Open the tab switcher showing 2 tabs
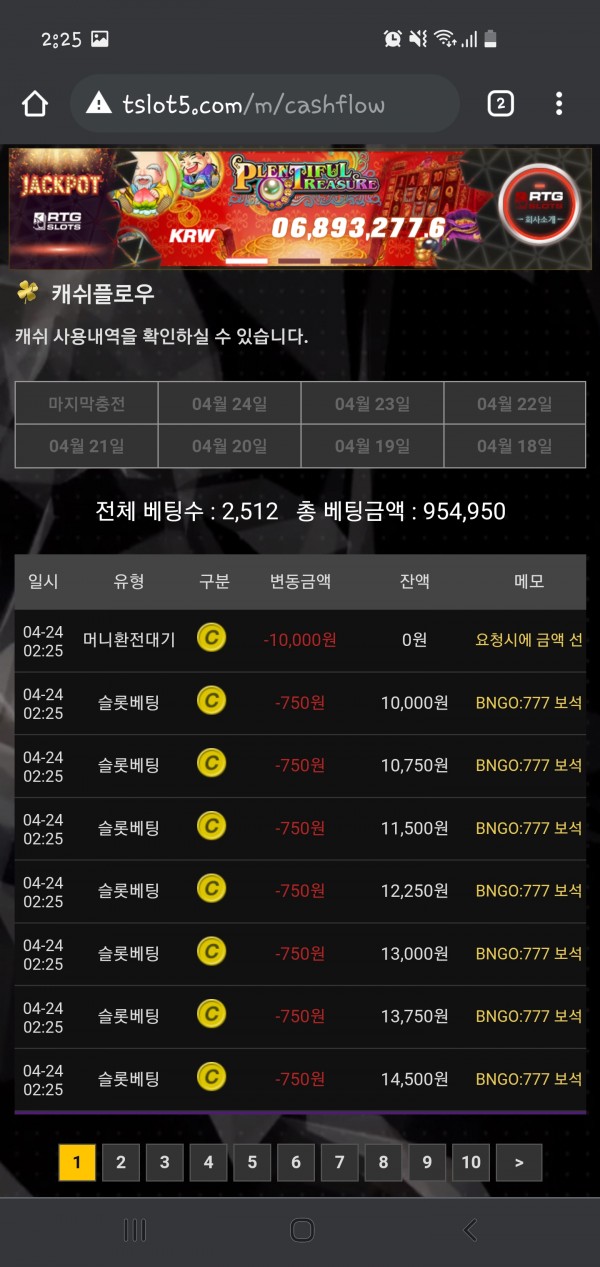The height and width of the screenshot is (1267, 600). pyautogui.click(x=500, y=103)
